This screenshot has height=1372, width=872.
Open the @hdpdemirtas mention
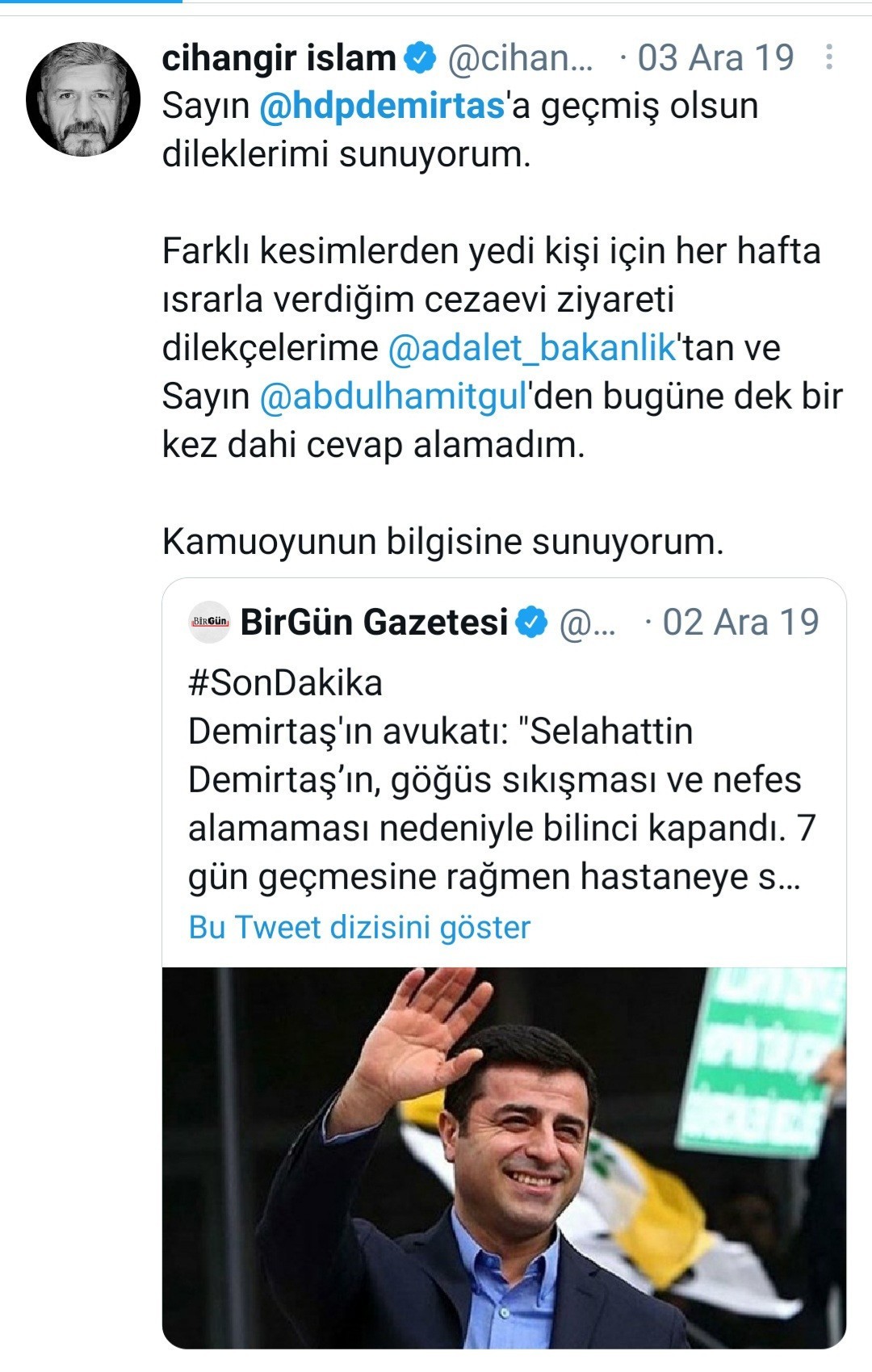coord(381,106)
